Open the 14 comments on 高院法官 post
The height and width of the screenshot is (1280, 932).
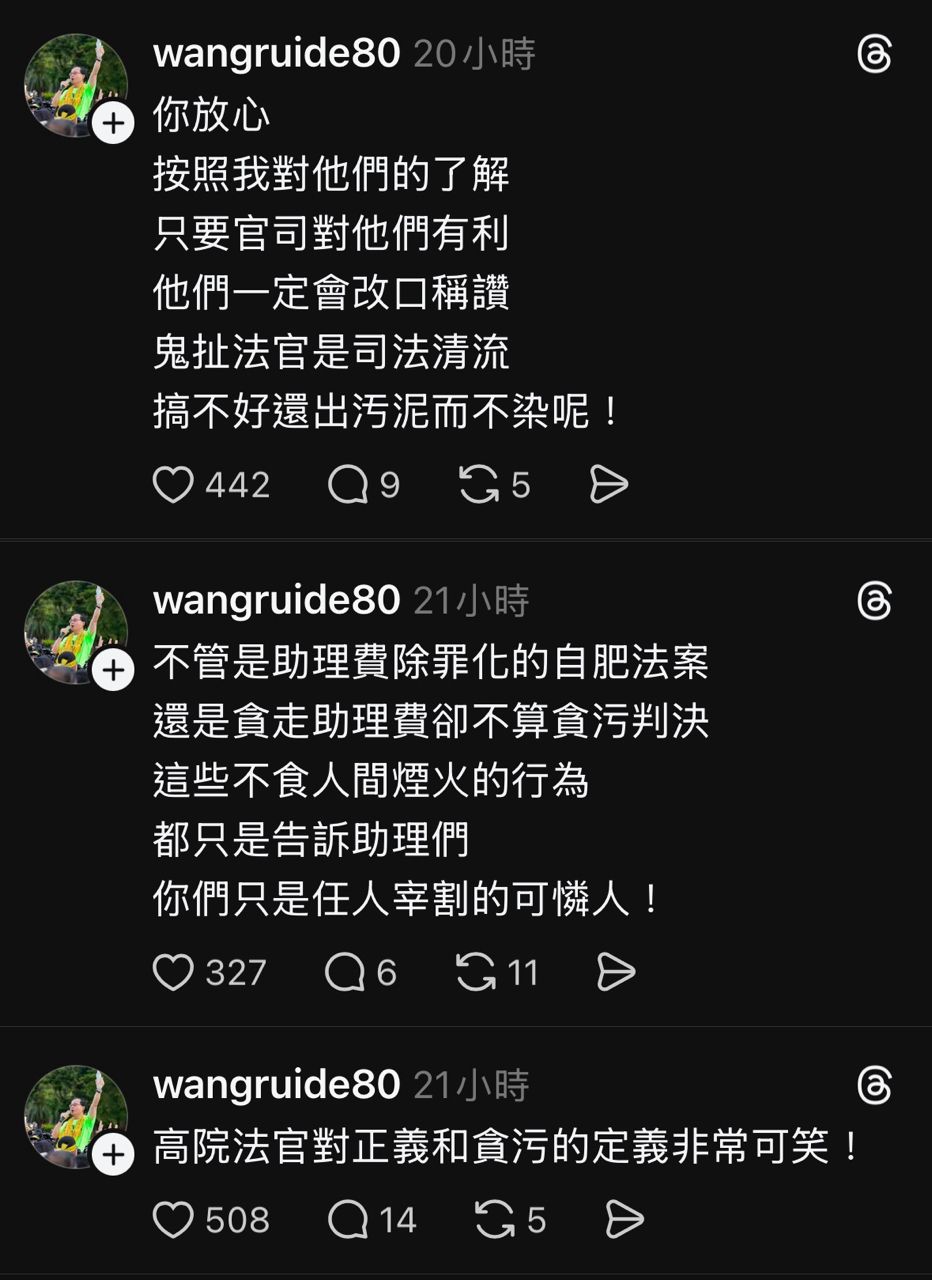coord(348,1220)
